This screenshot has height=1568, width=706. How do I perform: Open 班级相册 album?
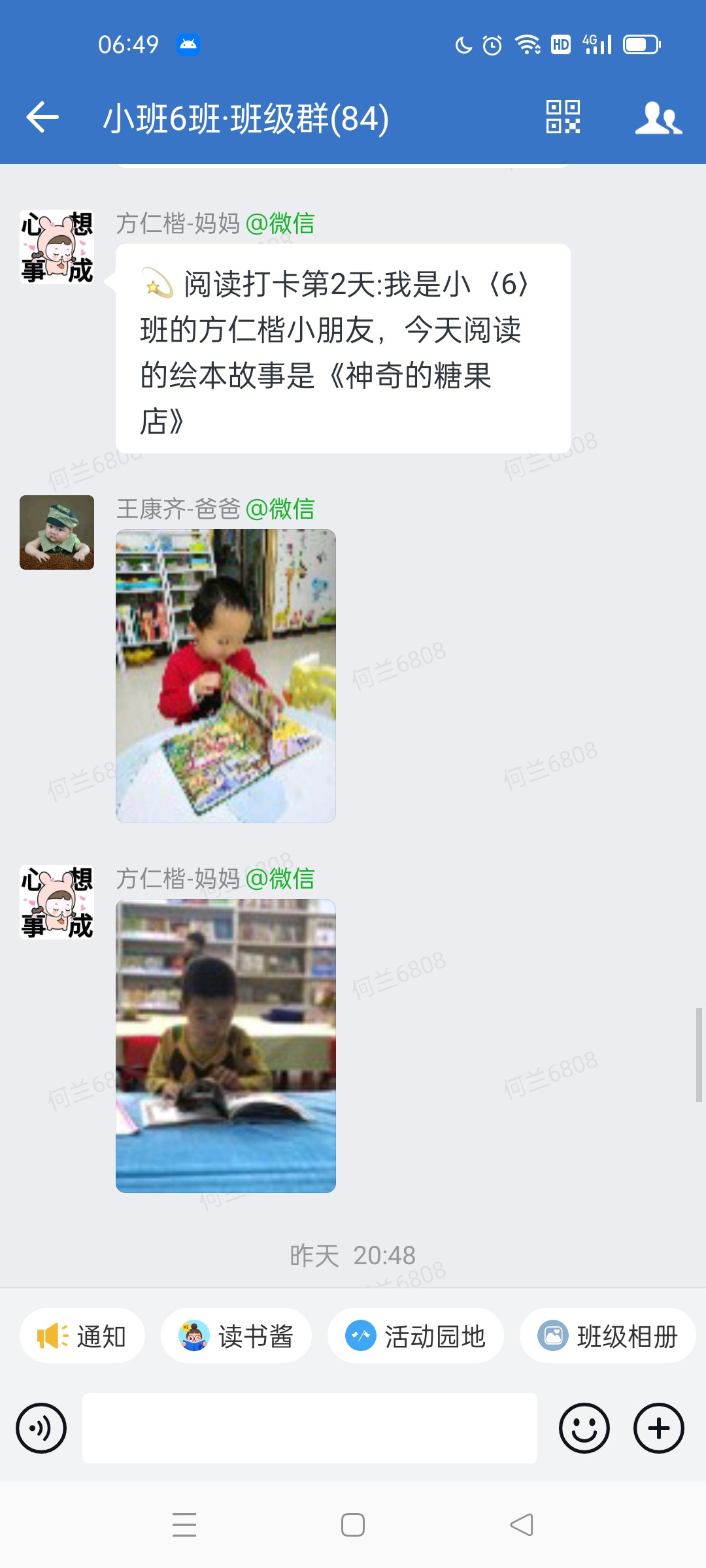pyautogui.click(x=608, y=1336)
